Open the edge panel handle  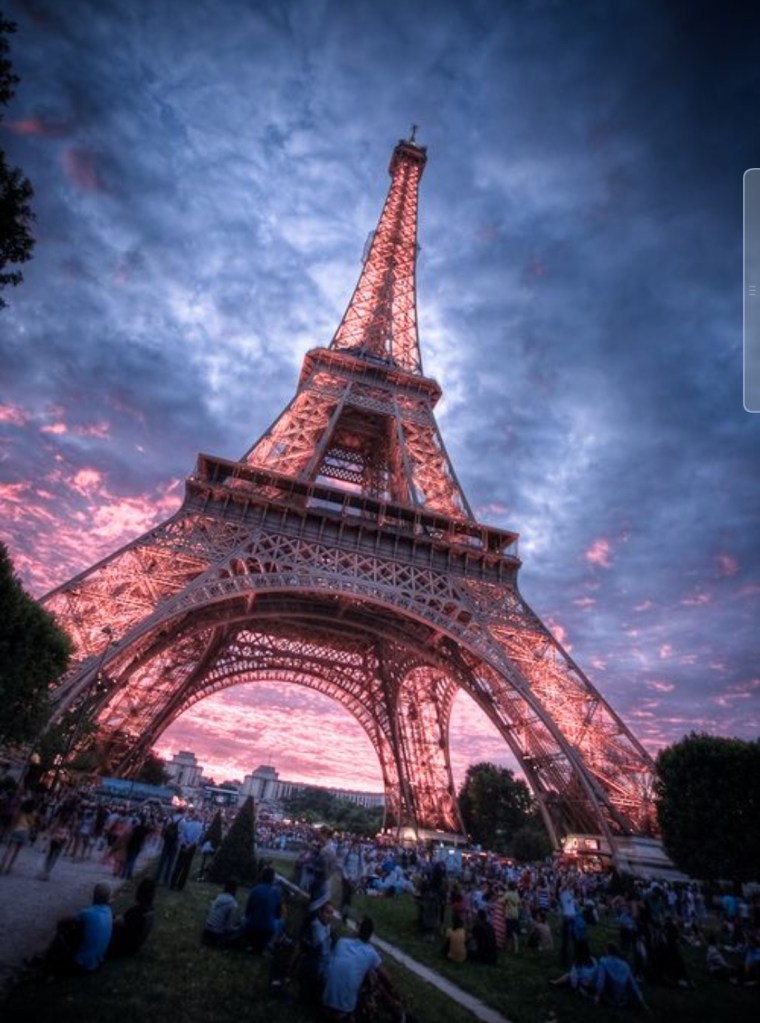coord(752,290)
